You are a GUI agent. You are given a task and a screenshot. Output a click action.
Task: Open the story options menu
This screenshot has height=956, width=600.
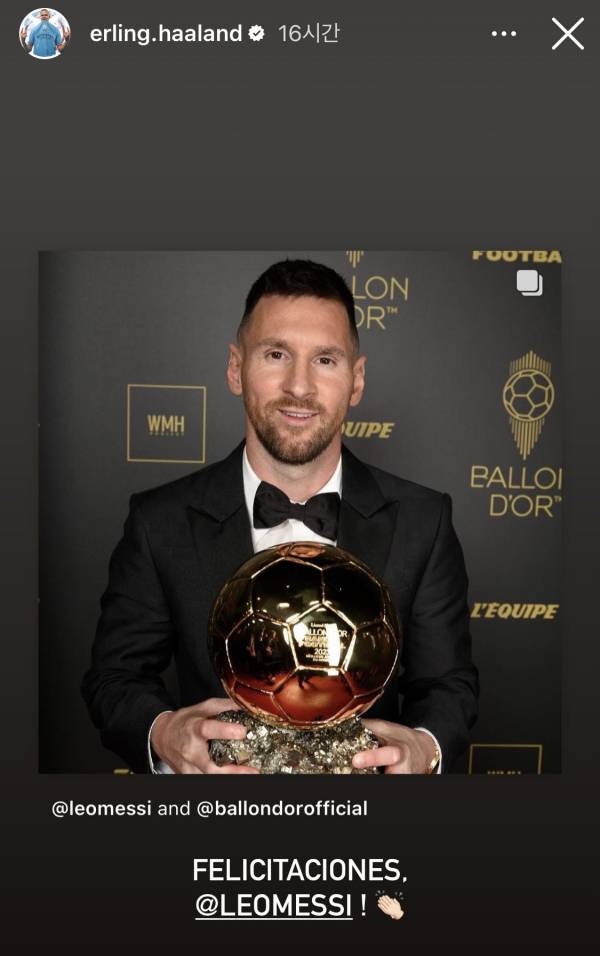[504, 34]
